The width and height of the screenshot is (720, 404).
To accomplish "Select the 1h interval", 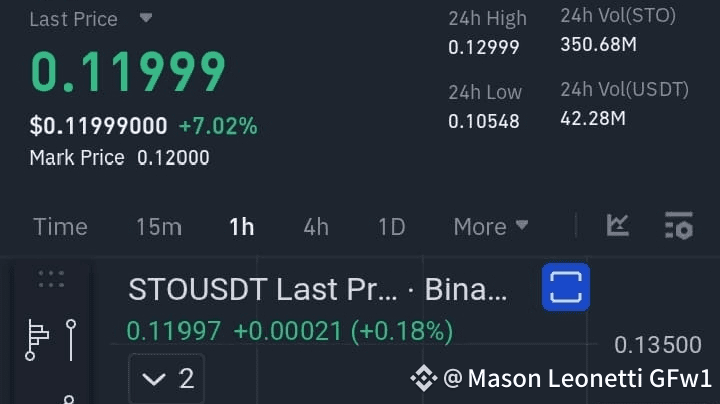I will coord(241,227).
